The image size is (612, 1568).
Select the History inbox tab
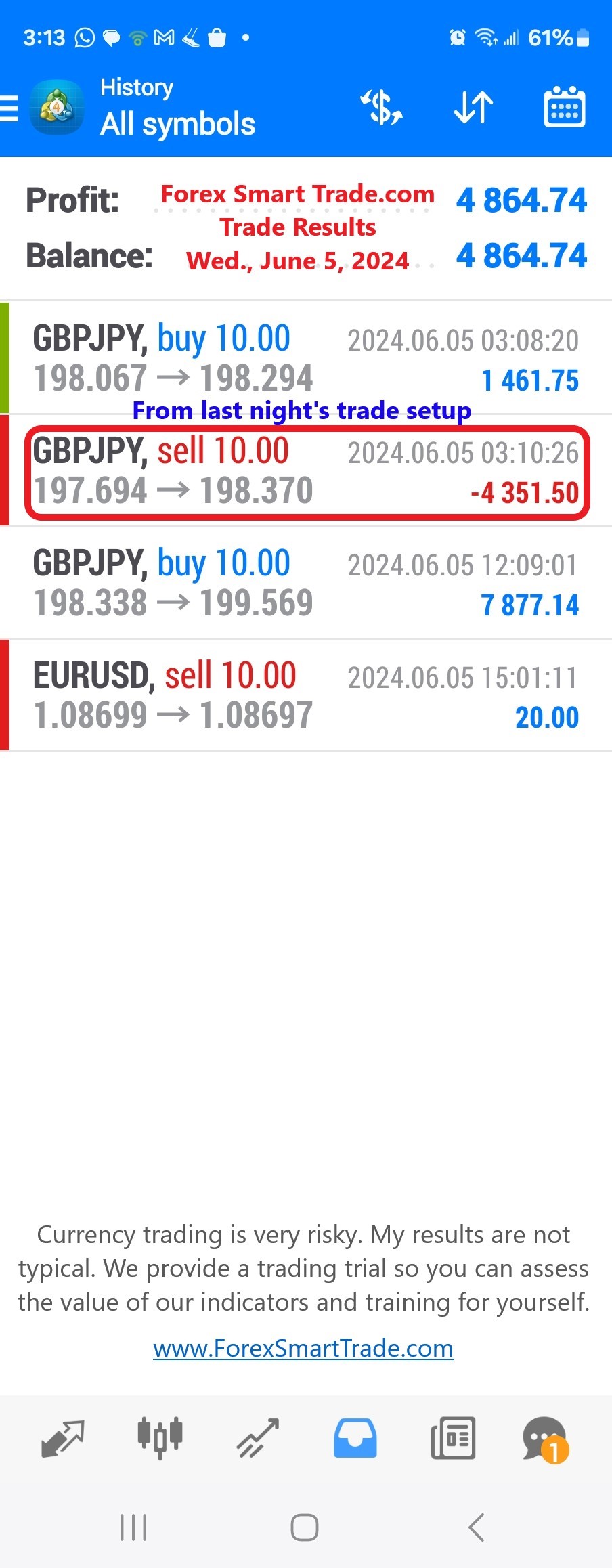click(x=355, y=1438)
